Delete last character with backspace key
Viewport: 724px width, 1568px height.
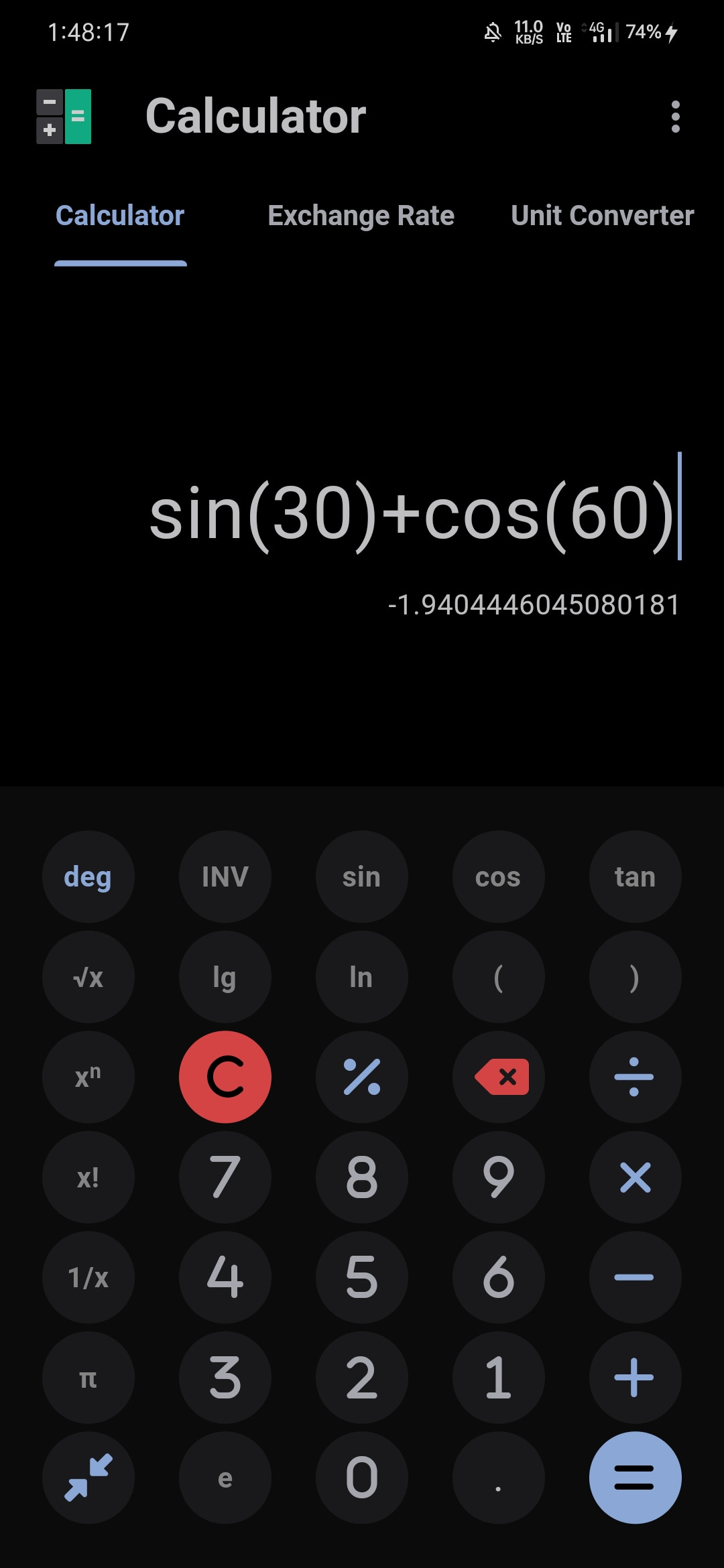[498, 1077]
